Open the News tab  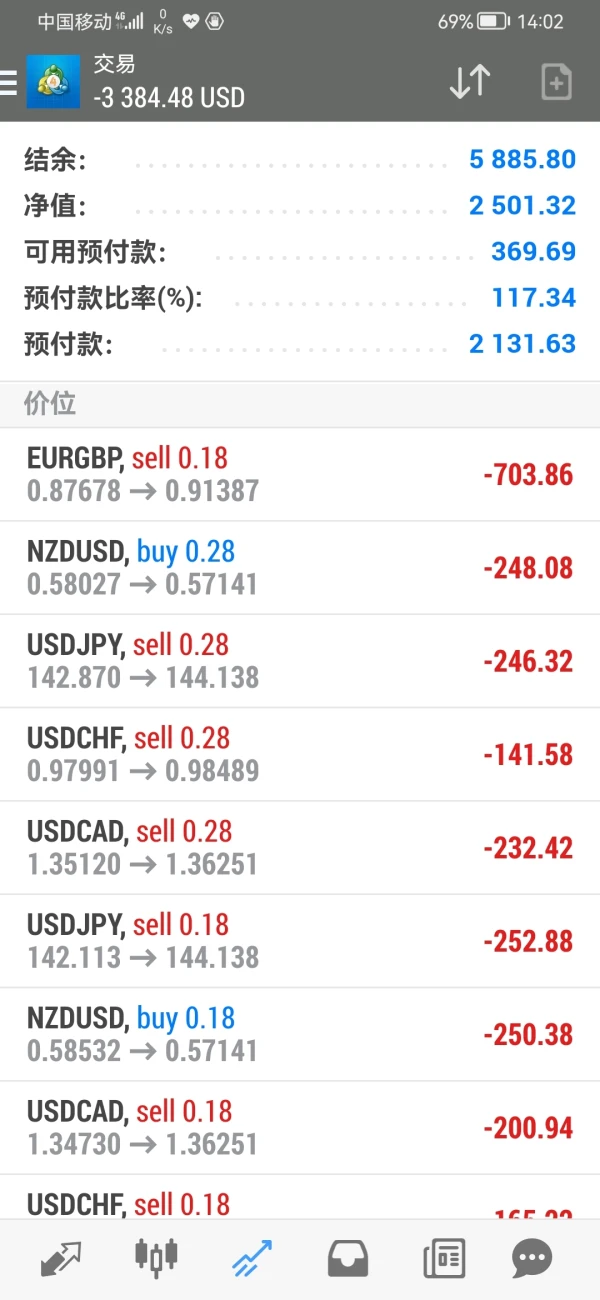tap(444, 1258)
